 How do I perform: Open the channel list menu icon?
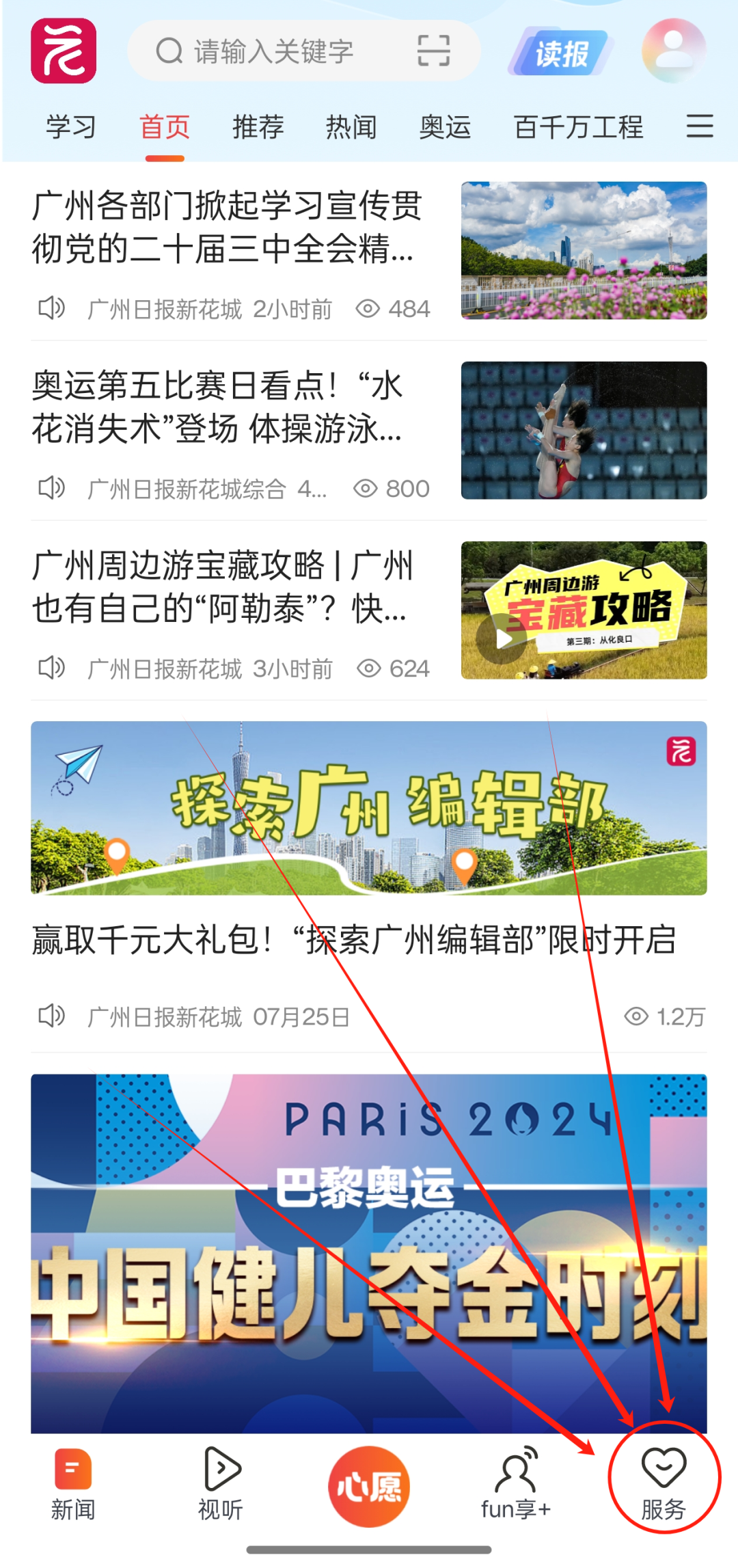click(700, 126)
